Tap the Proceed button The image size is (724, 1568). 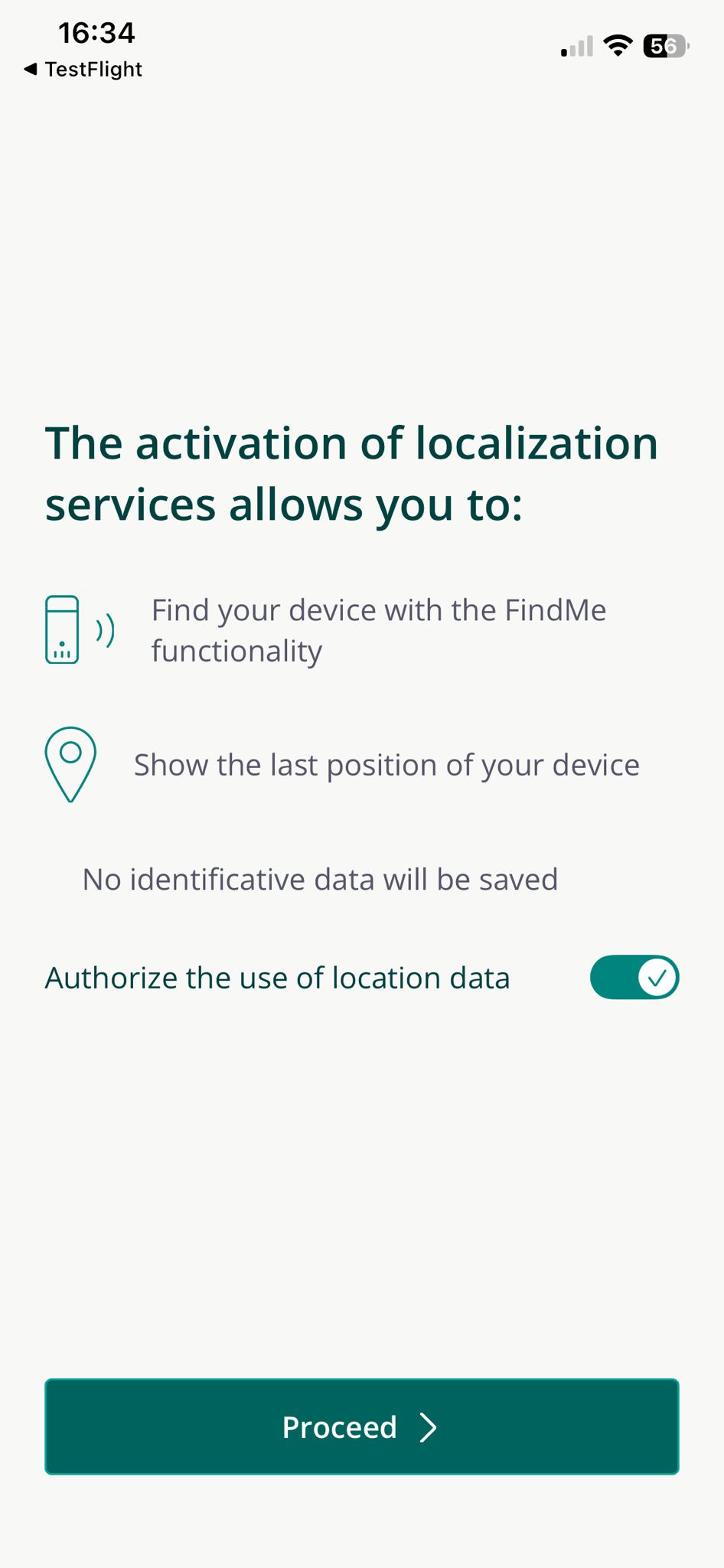point(361,1426)
